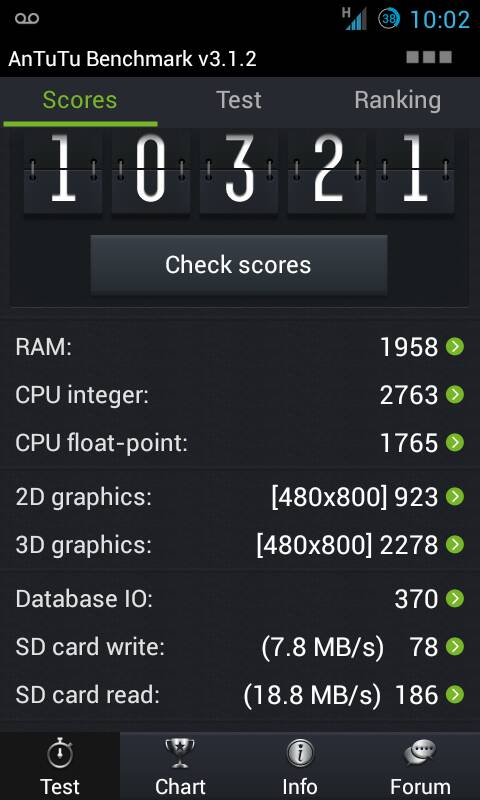Screen dimensions: 480x800
Task: View 2D graphics score details arrow
Action: click(454, 496)
